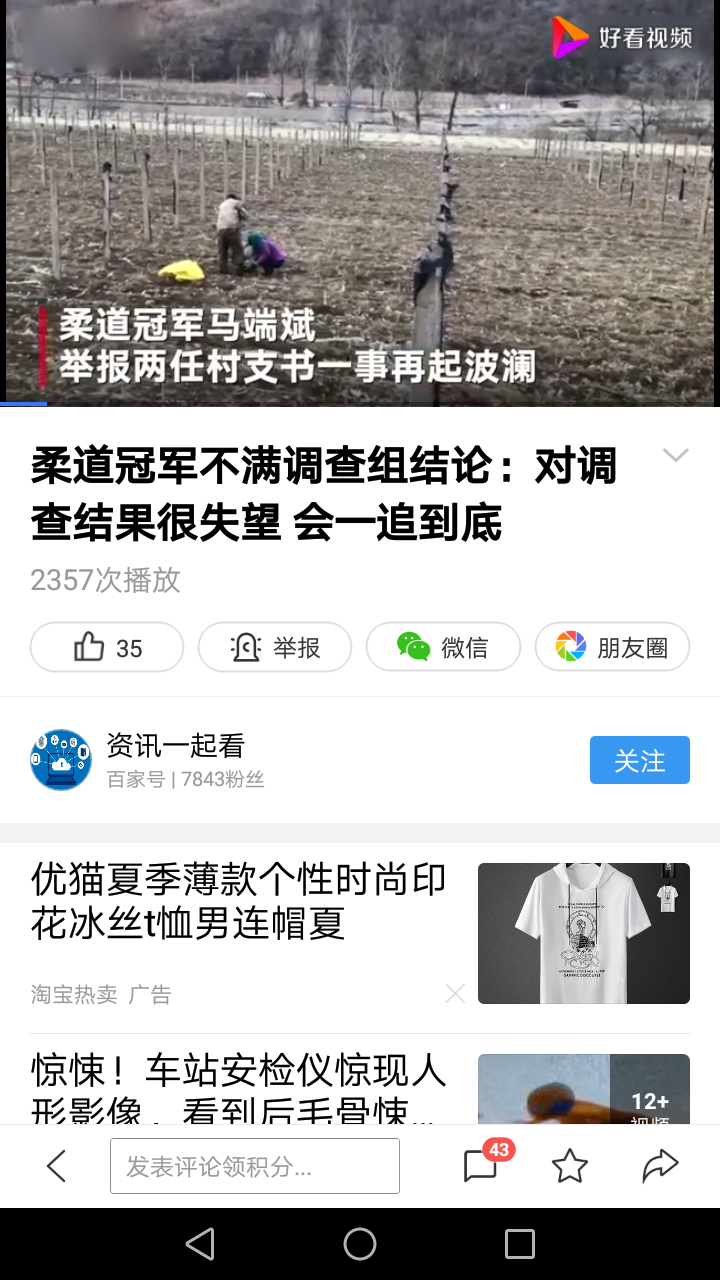The height and width of the screenshot is (1280, 720).
Task: Share video to 微信
Action: (443, 647)
